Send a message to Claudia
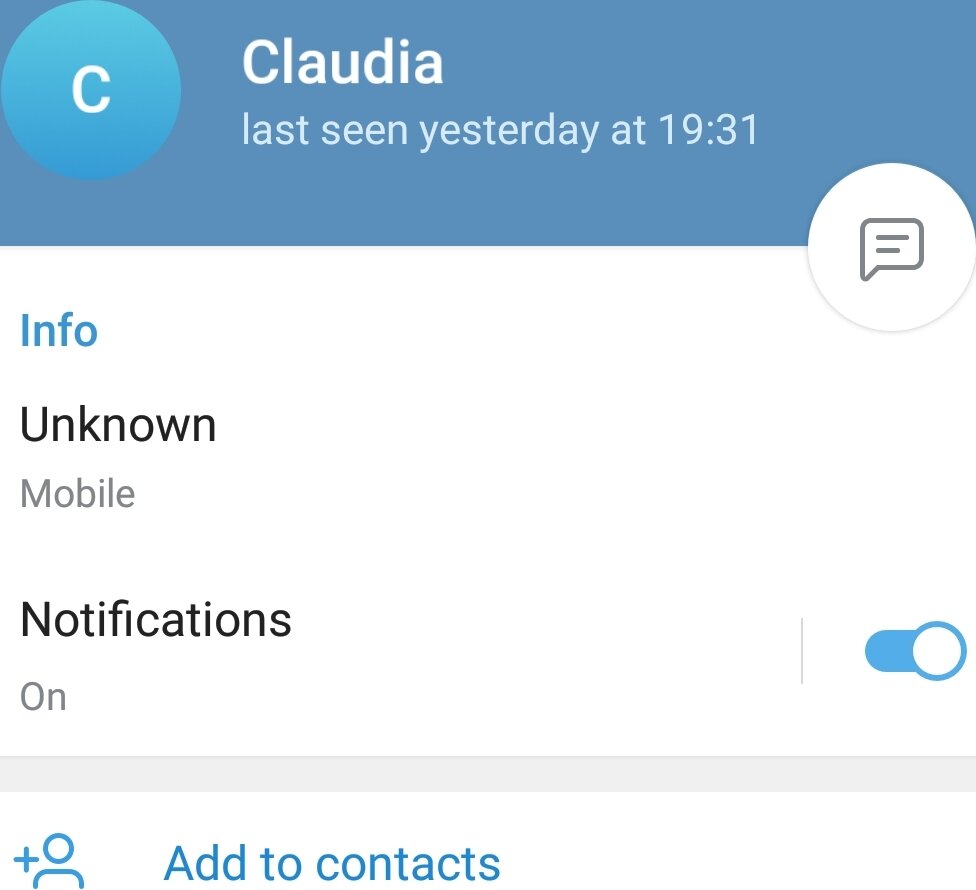Screen dimensions: 976x890 tap(891, 247)
